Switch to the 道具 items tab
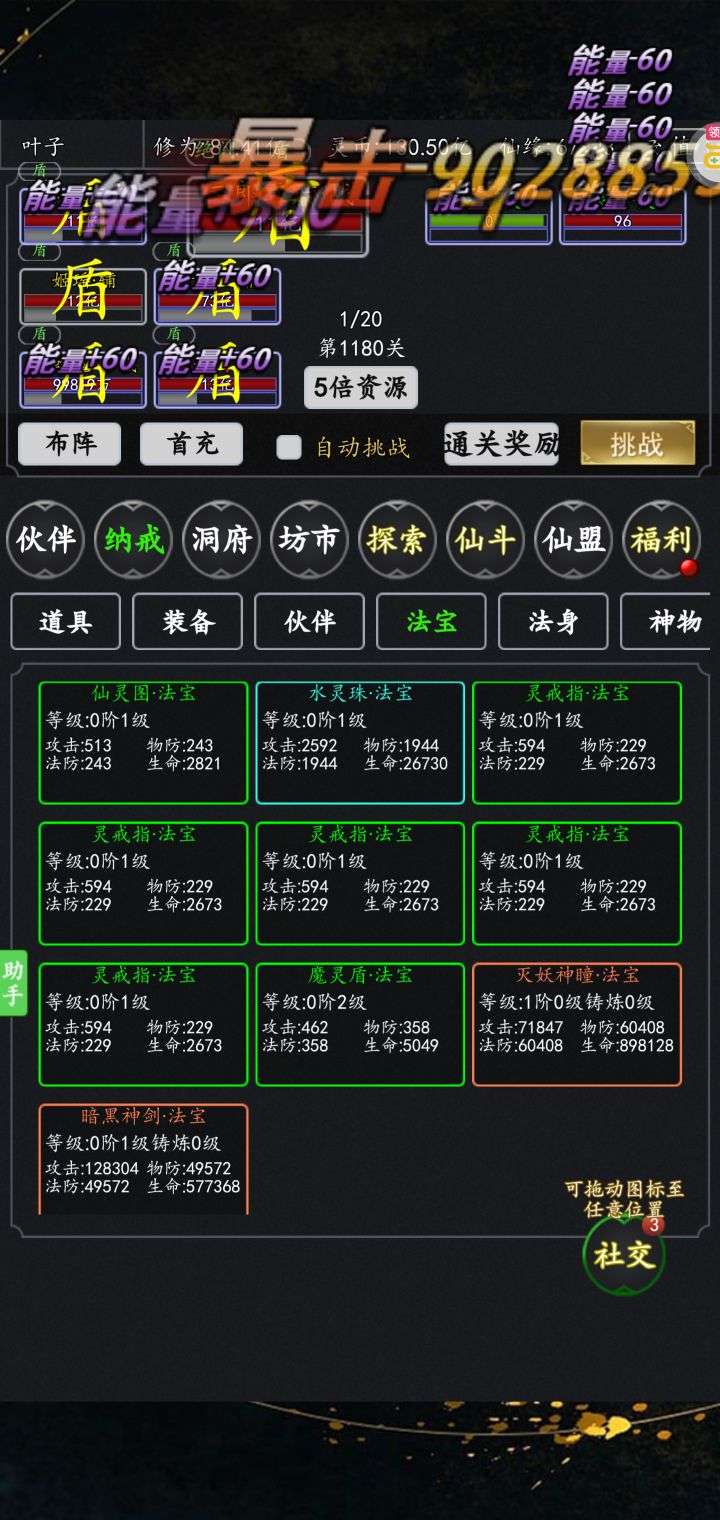 click(x=66, y=622)
